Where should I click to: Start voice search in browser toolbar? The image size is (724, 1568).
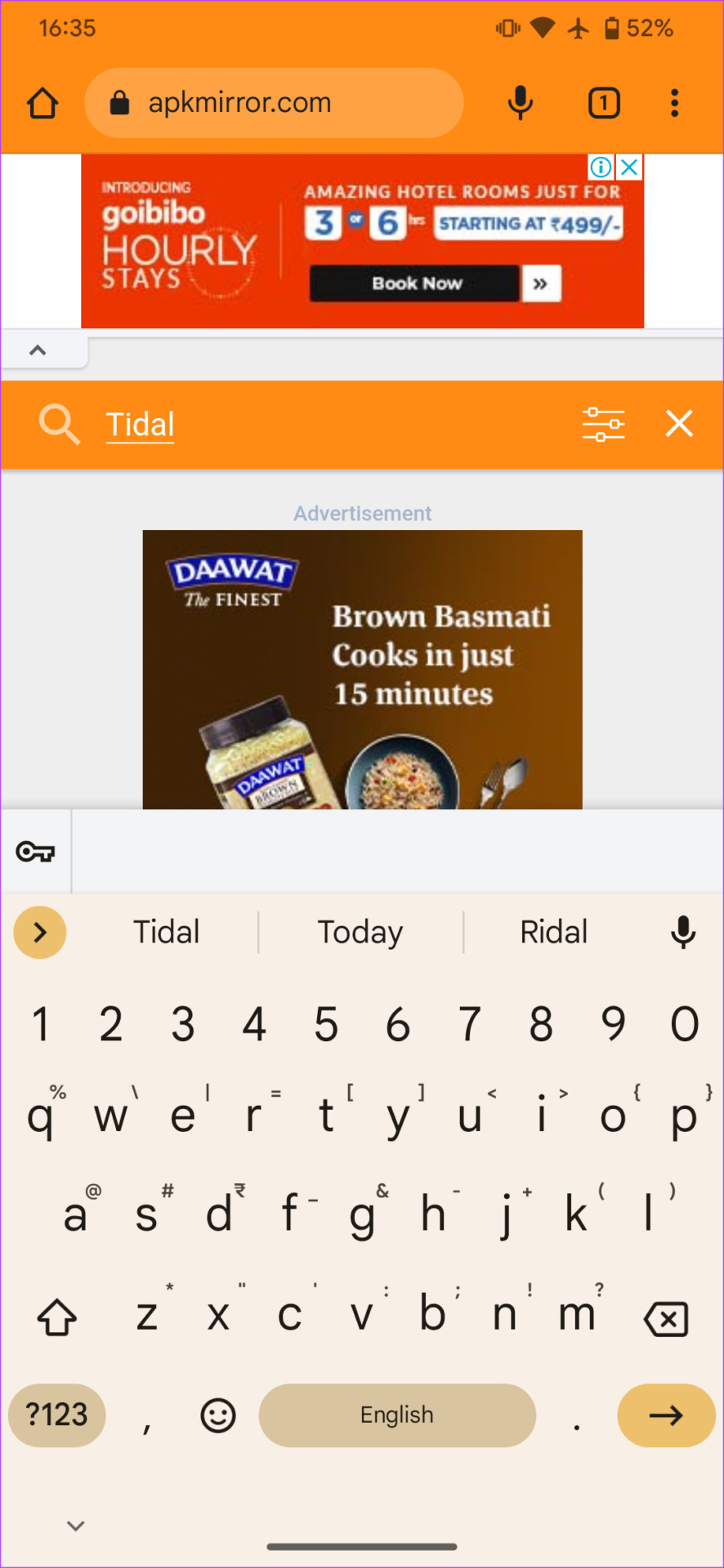click(520, 103)
